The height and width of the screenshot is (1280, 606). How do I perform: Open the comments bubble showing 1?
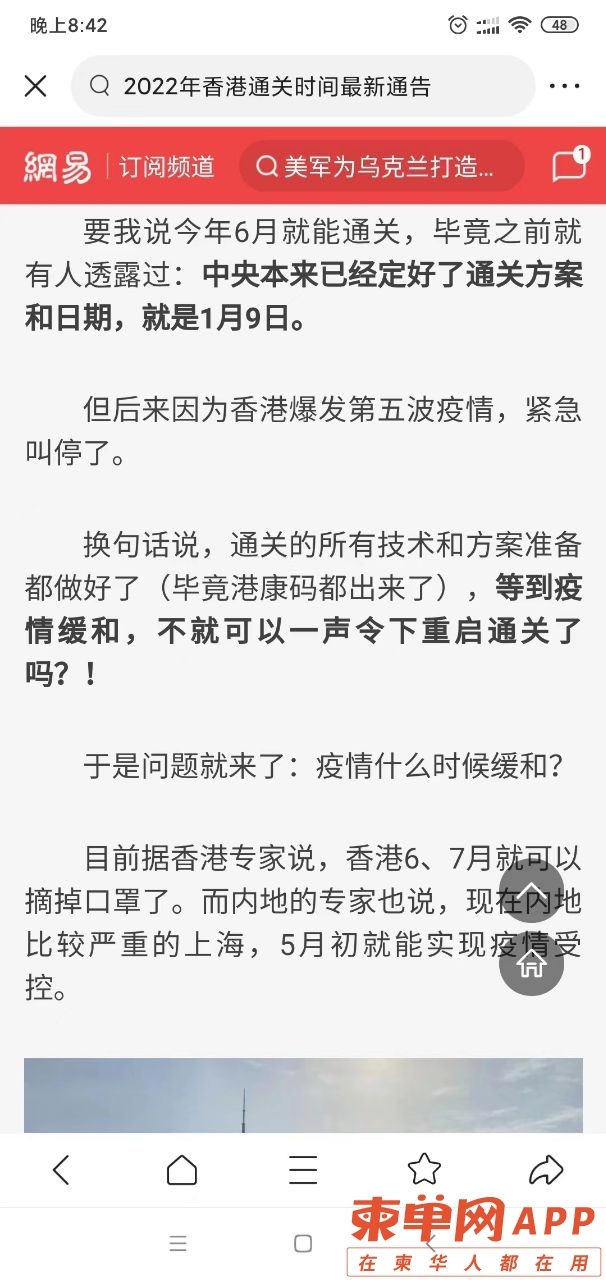pyautogui.click(x=569, y=165)
